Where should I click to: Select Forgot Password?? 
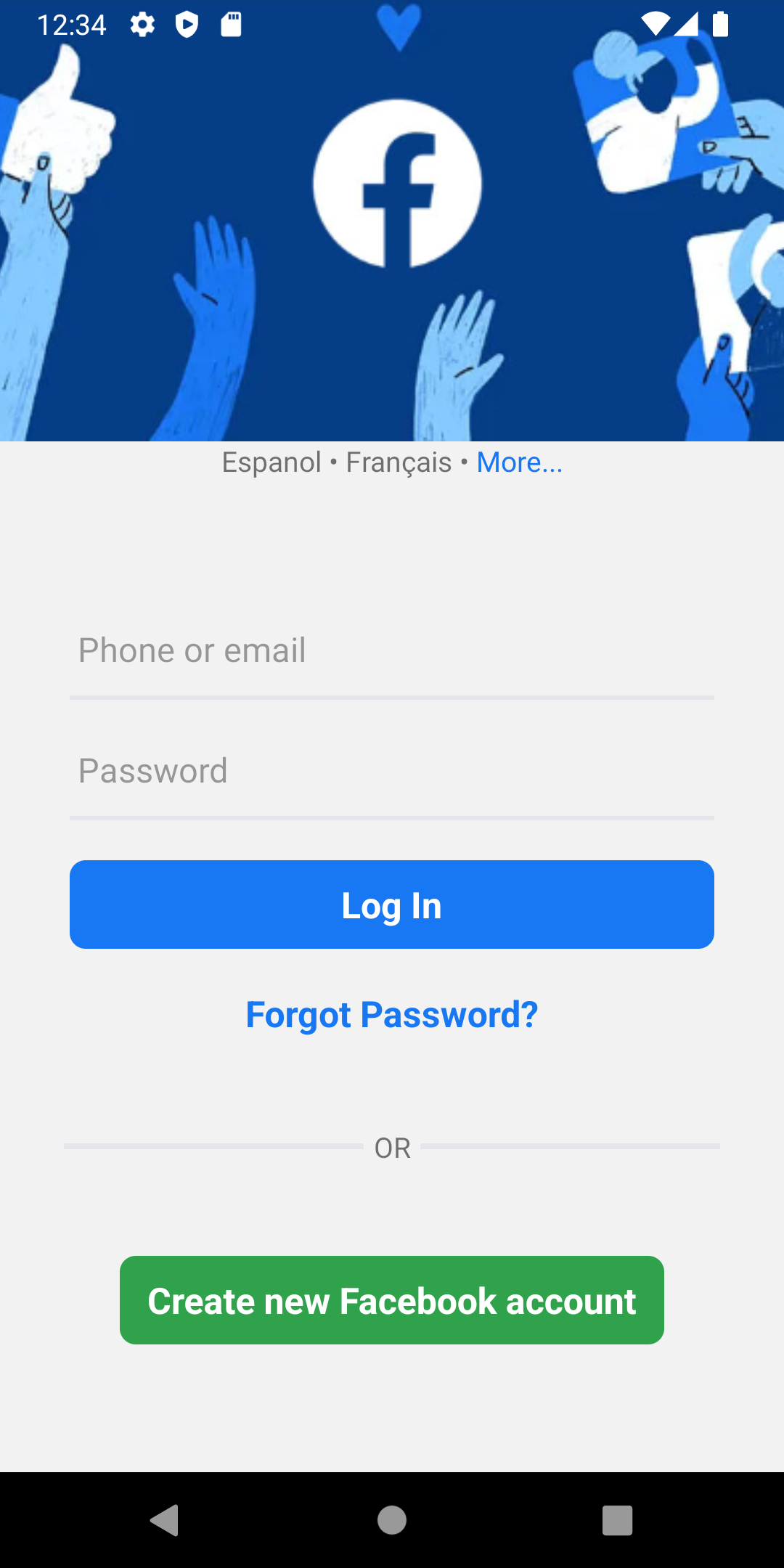tap(391, 1014)
